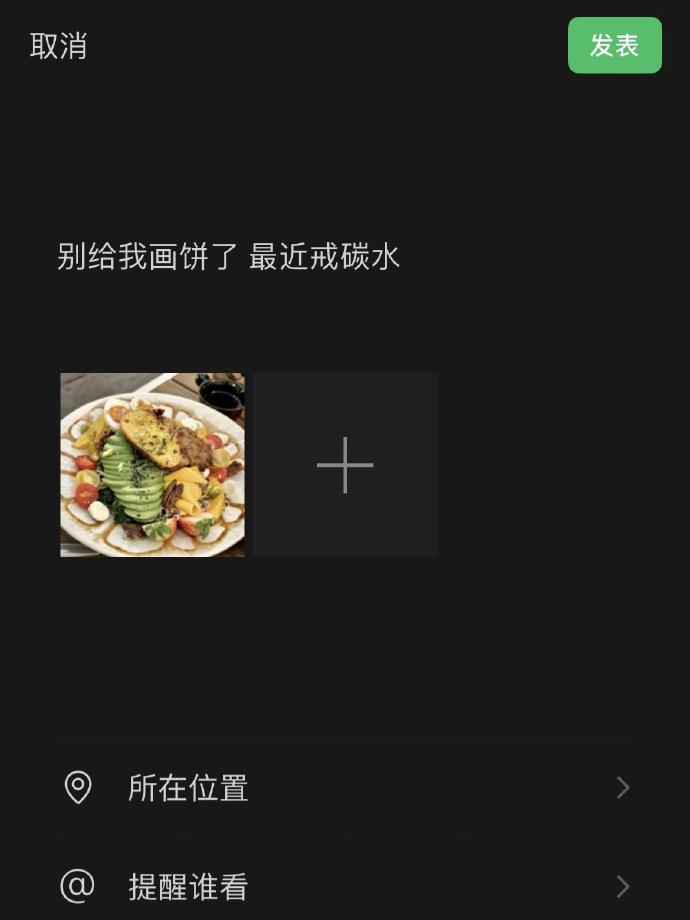
Task: Tap 取消 to cancel the post
Action: (59, 46)
